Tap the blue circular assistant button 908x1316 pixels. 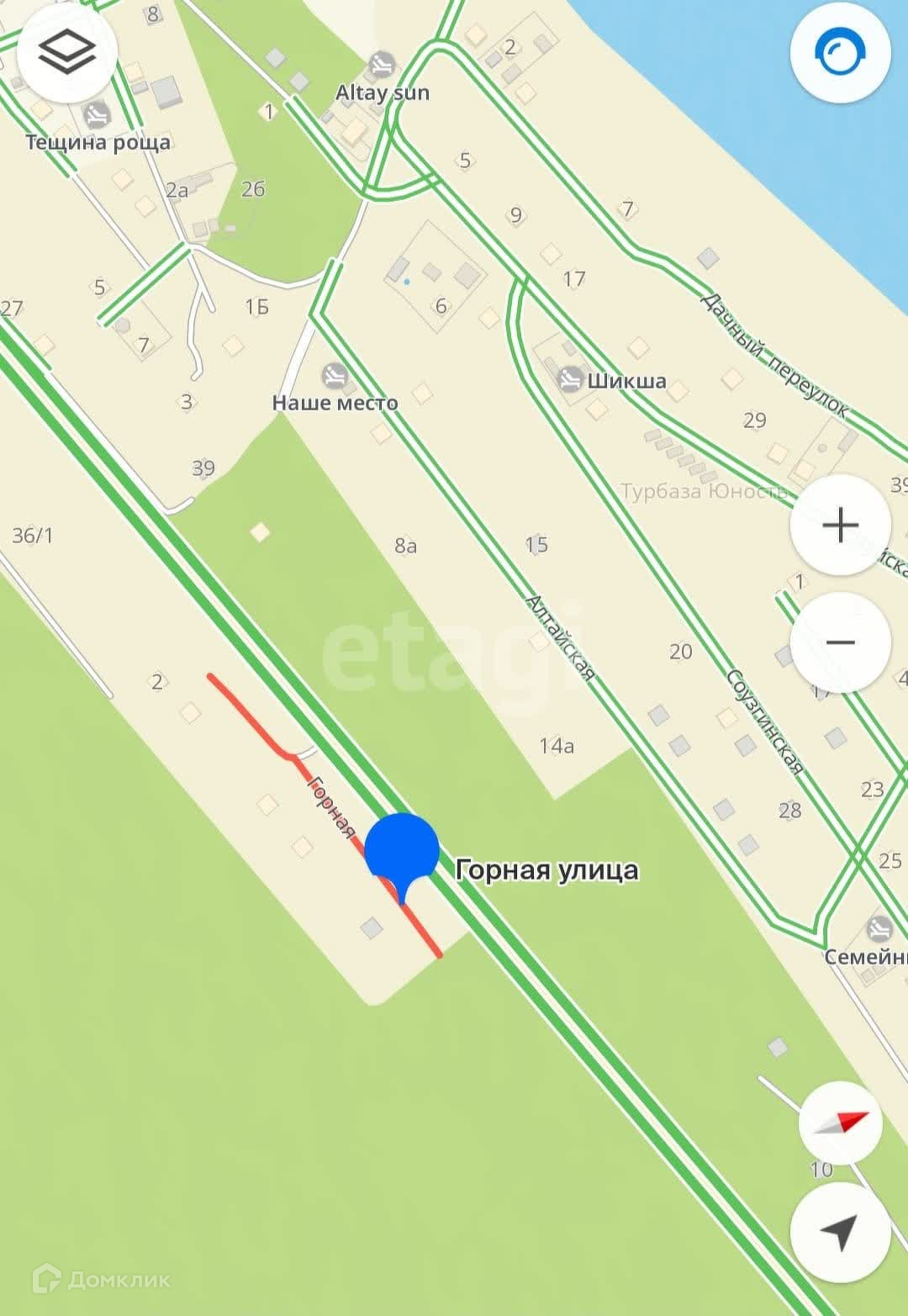click(x=839, y=54)
